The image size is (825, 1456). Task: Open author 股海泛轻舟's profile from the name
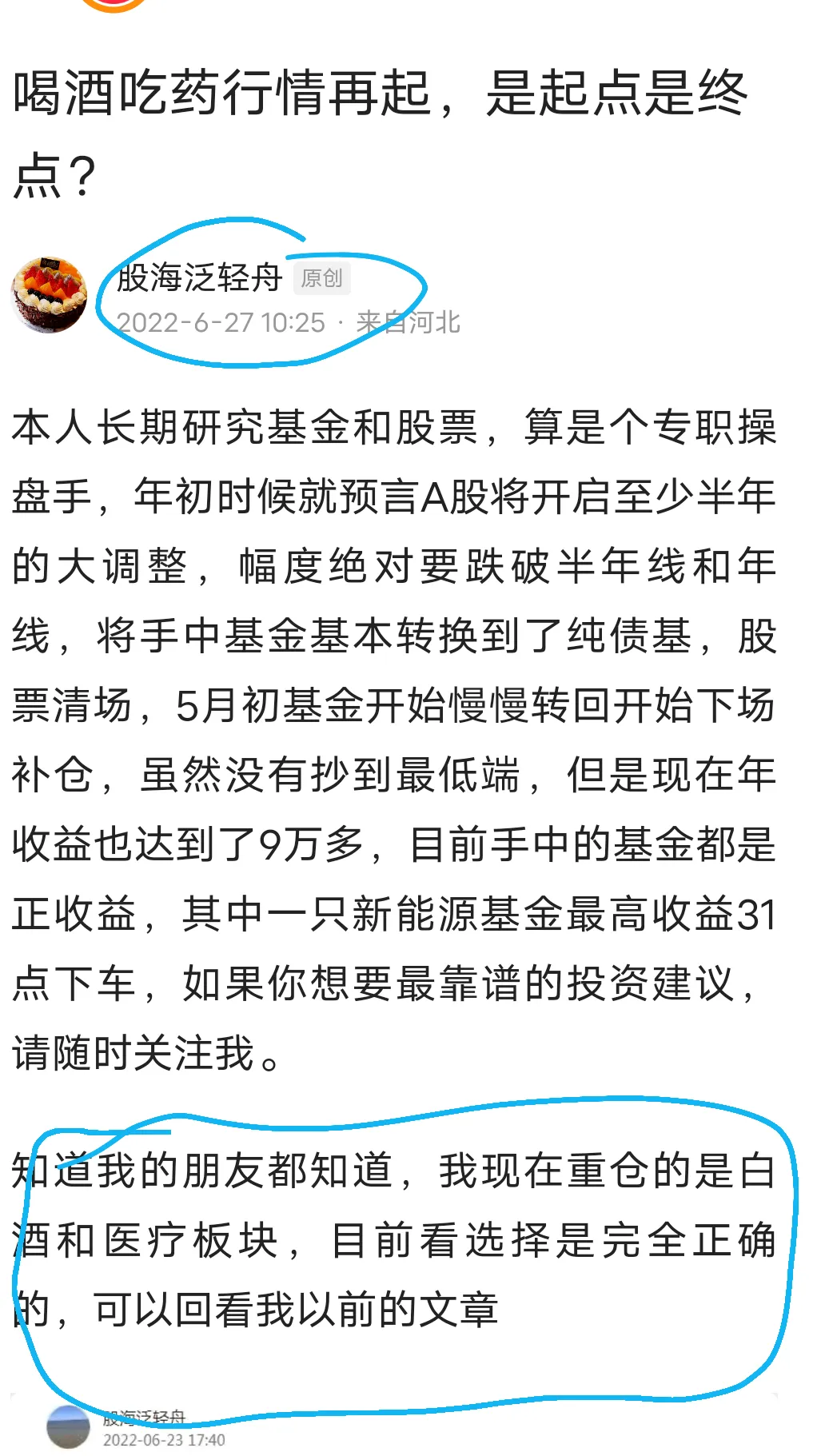point(199,278)
